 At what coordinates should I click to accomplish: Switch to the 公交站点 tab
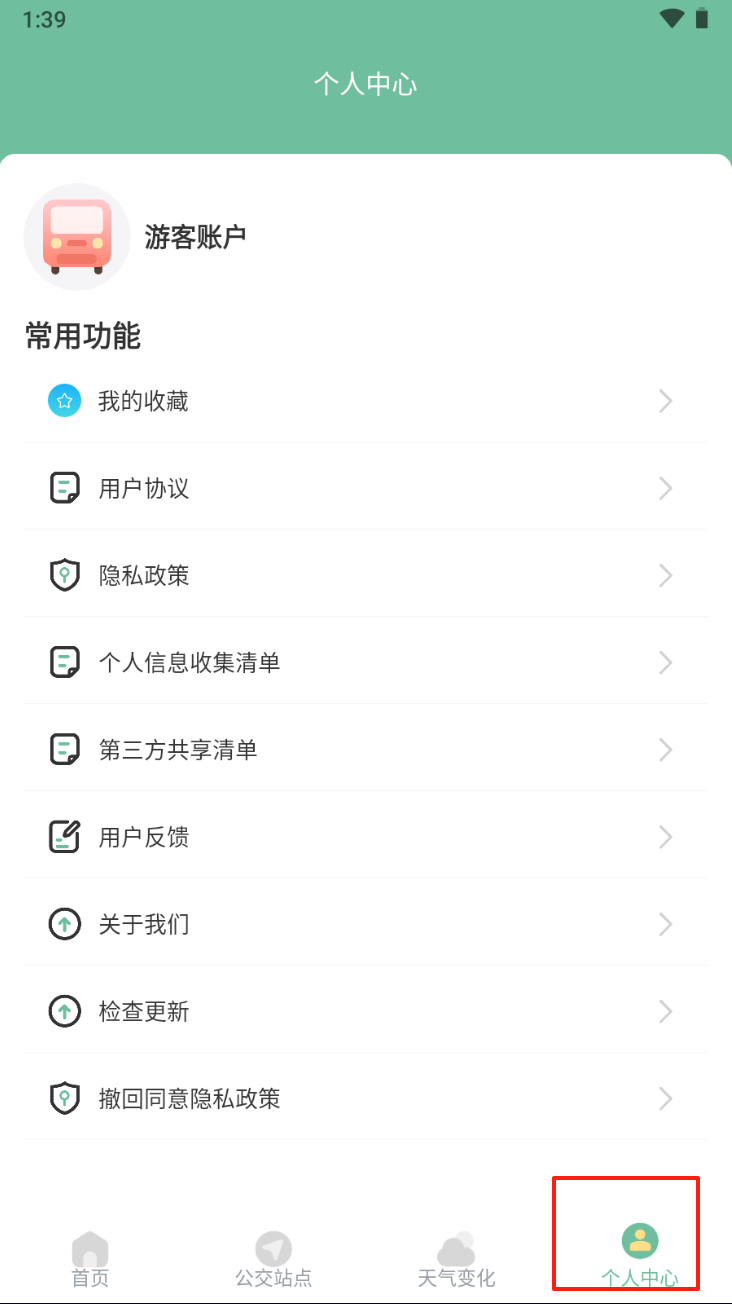pyautogui.click(x=273, y=1258)
